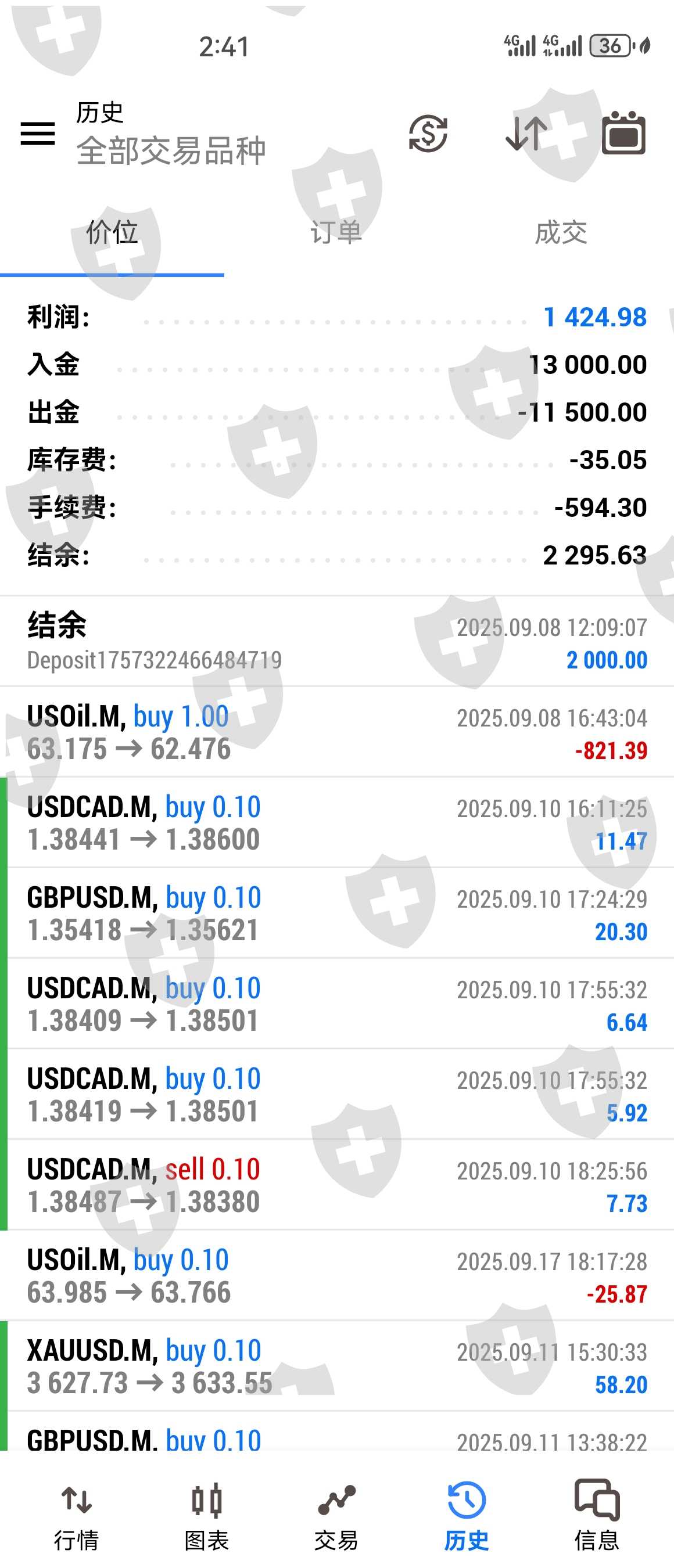Expand the GBPUSD.M trade with 20.30 profit
The height and width of the screenshot is (1568, 674).
click(x=336, y=914)
